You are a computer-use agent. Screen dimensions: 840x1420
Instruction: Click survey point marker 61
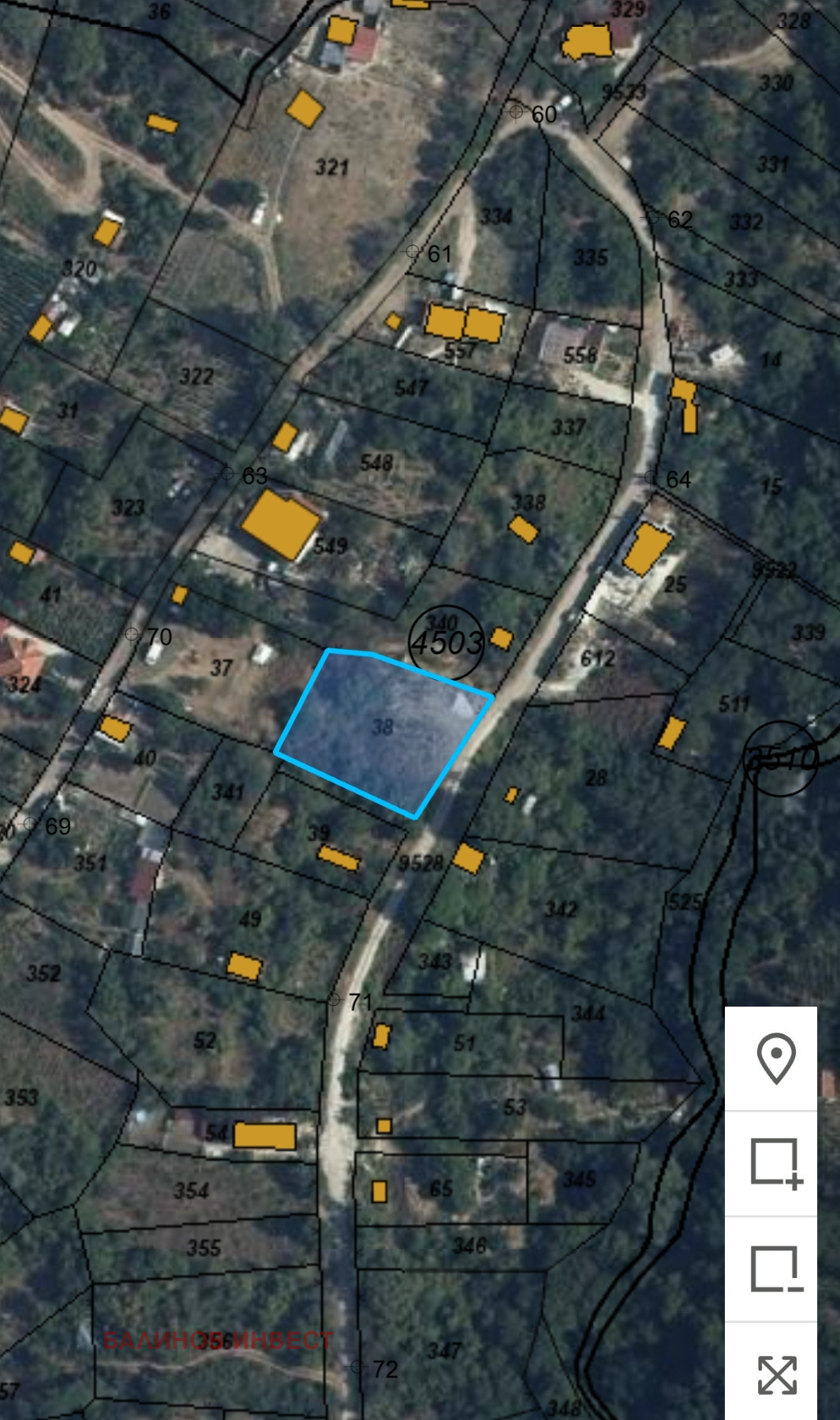[413, 252]
